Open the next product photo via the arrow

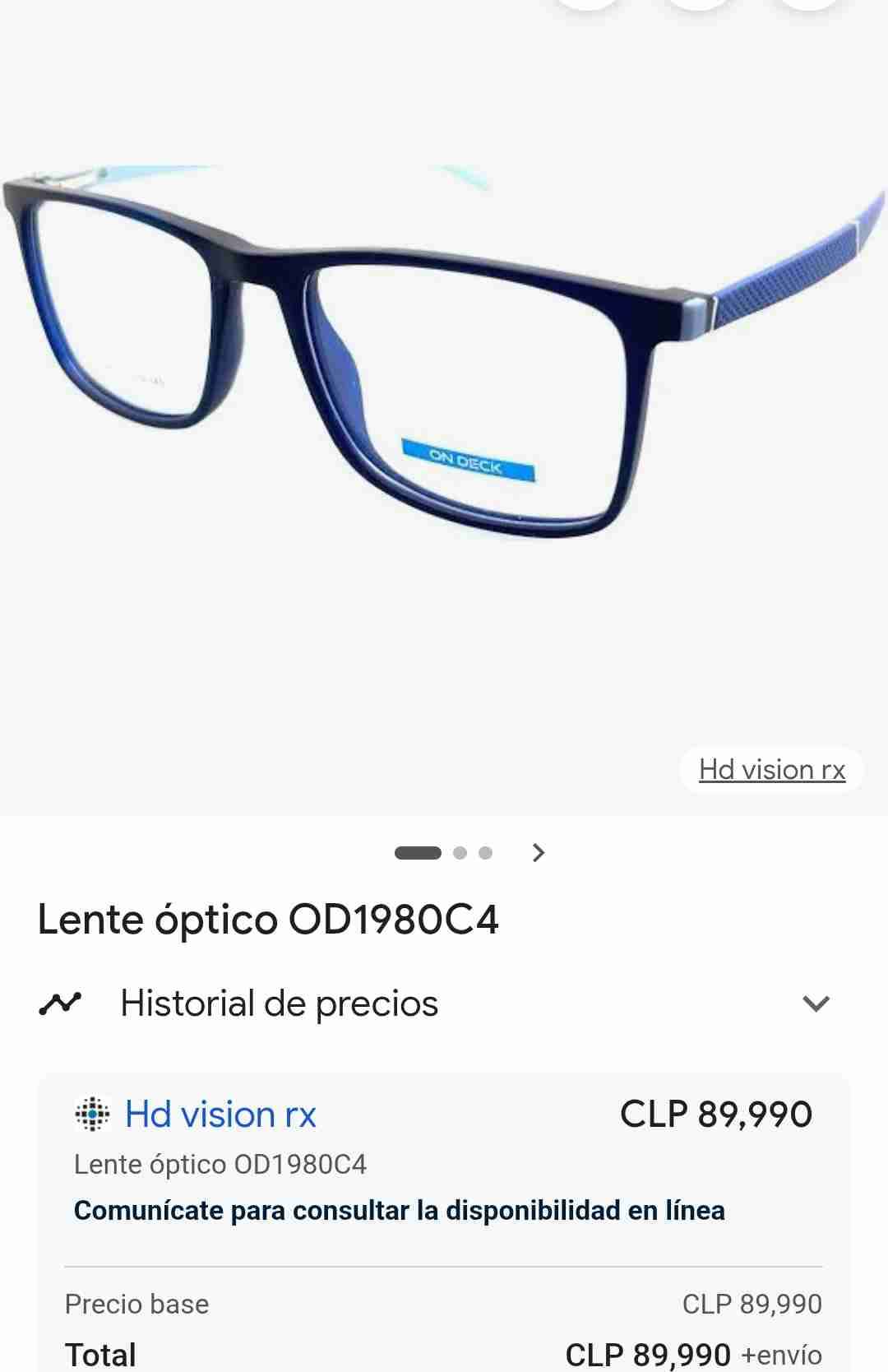click(539, 853)
